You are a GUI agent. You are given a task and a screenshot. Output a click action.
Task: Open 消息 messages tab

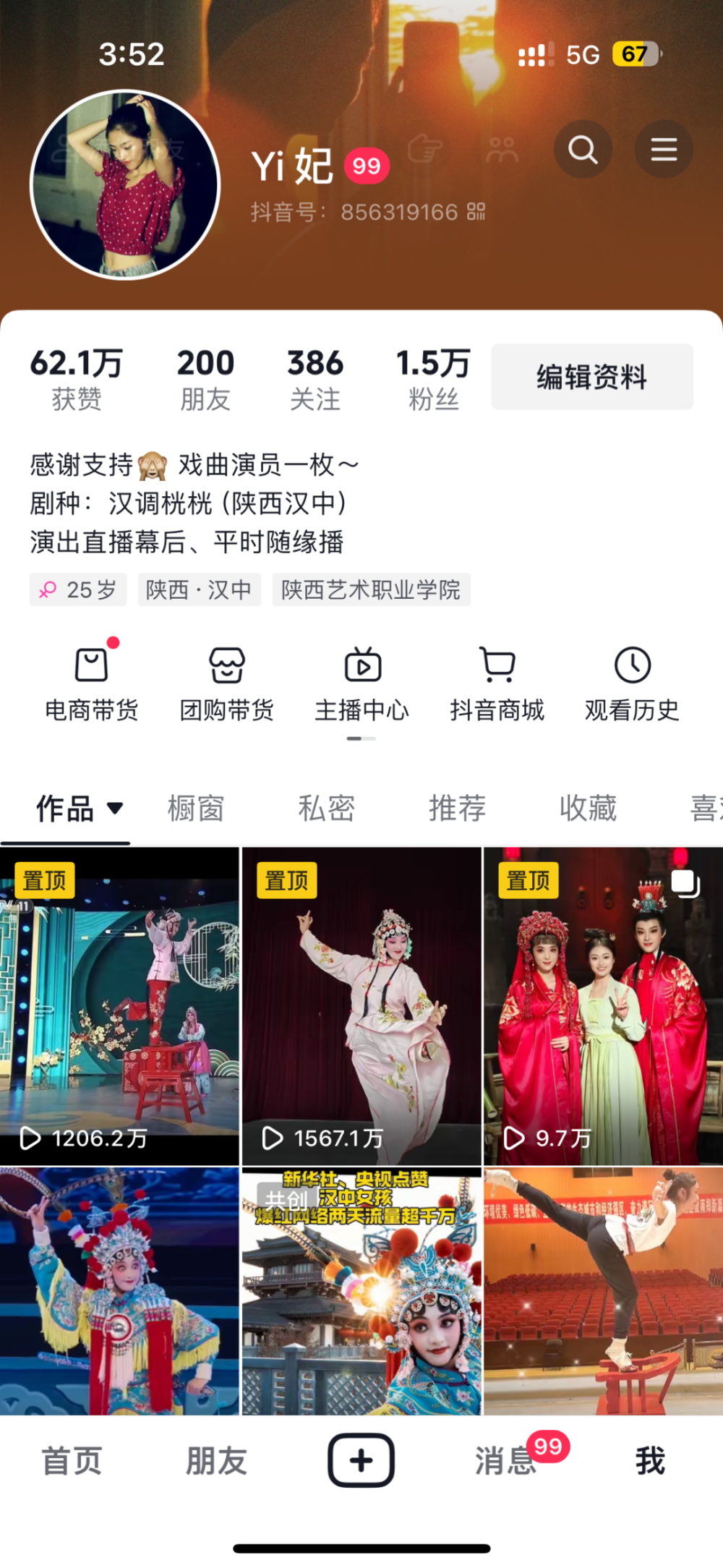tap(506, 1461)
